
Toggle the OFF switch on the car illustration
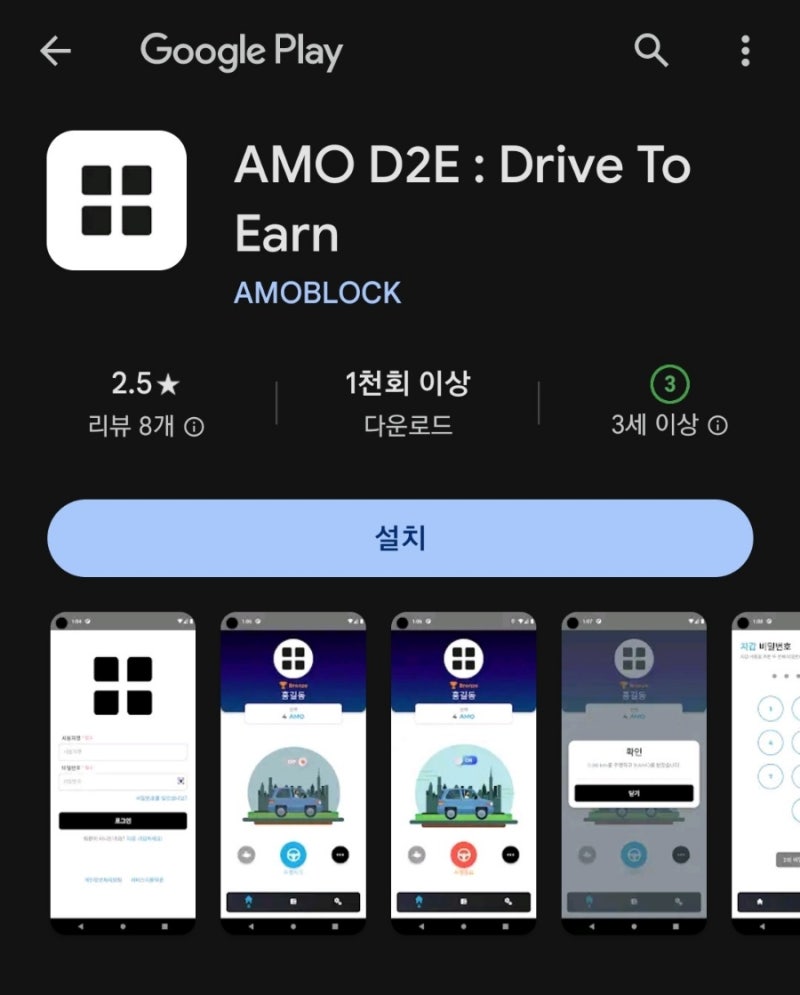click(x=295, y=760)
